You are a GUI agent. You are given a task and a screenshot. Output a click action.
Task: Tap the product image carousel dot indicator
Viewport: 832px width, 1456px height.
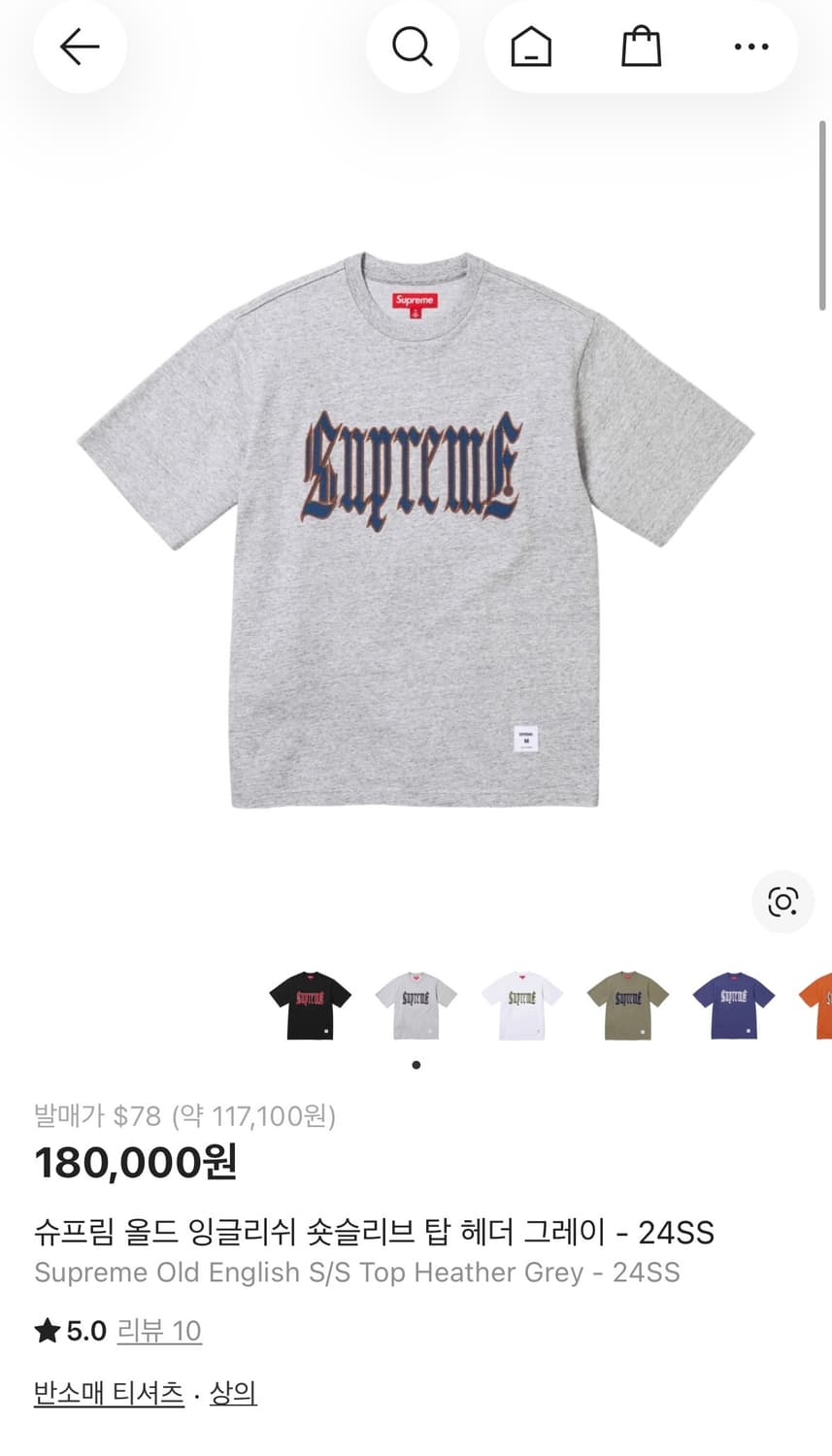tap(416, 1063)
